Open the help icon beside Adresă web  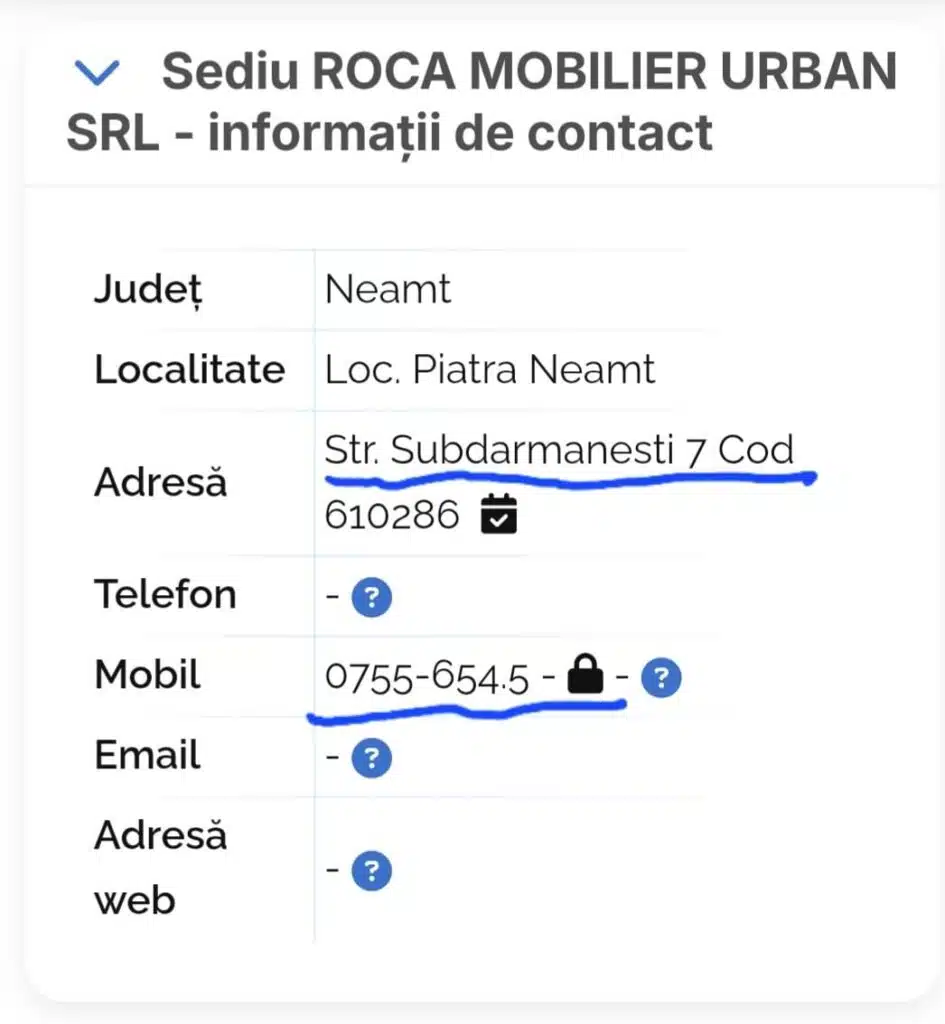372,871
